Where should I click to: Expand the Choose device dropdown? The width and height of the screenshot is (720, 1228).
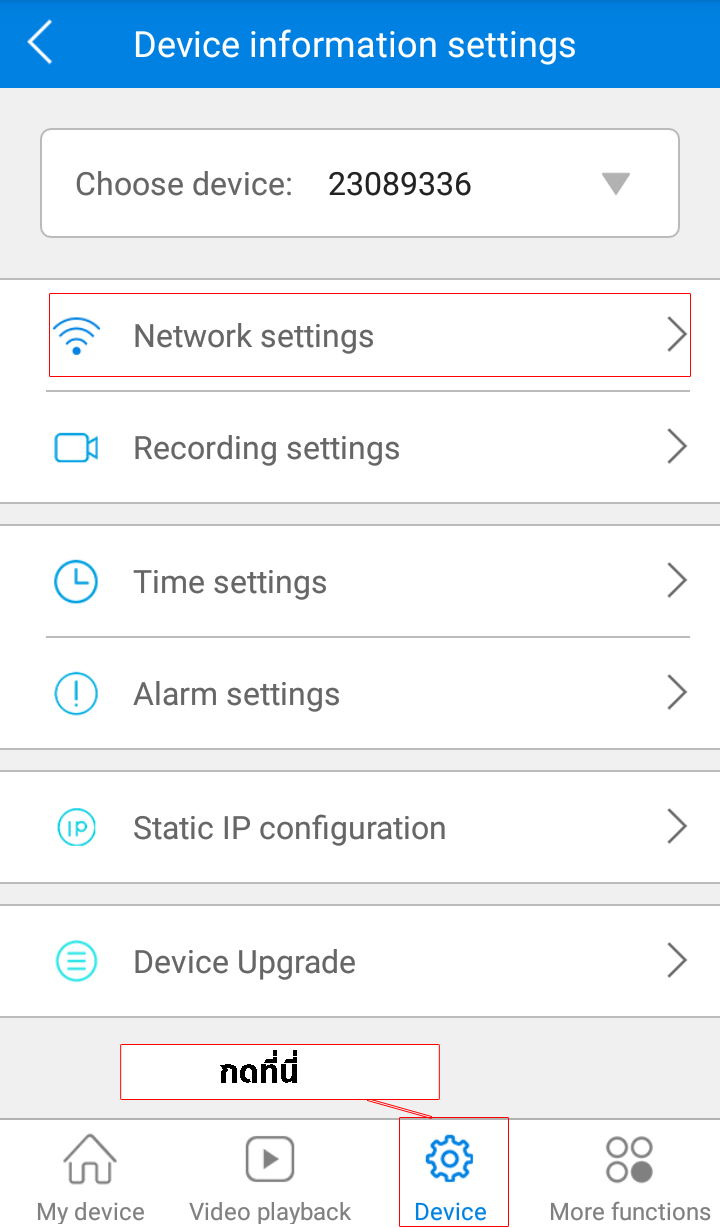pyautogui.click(x=360, y=183)
